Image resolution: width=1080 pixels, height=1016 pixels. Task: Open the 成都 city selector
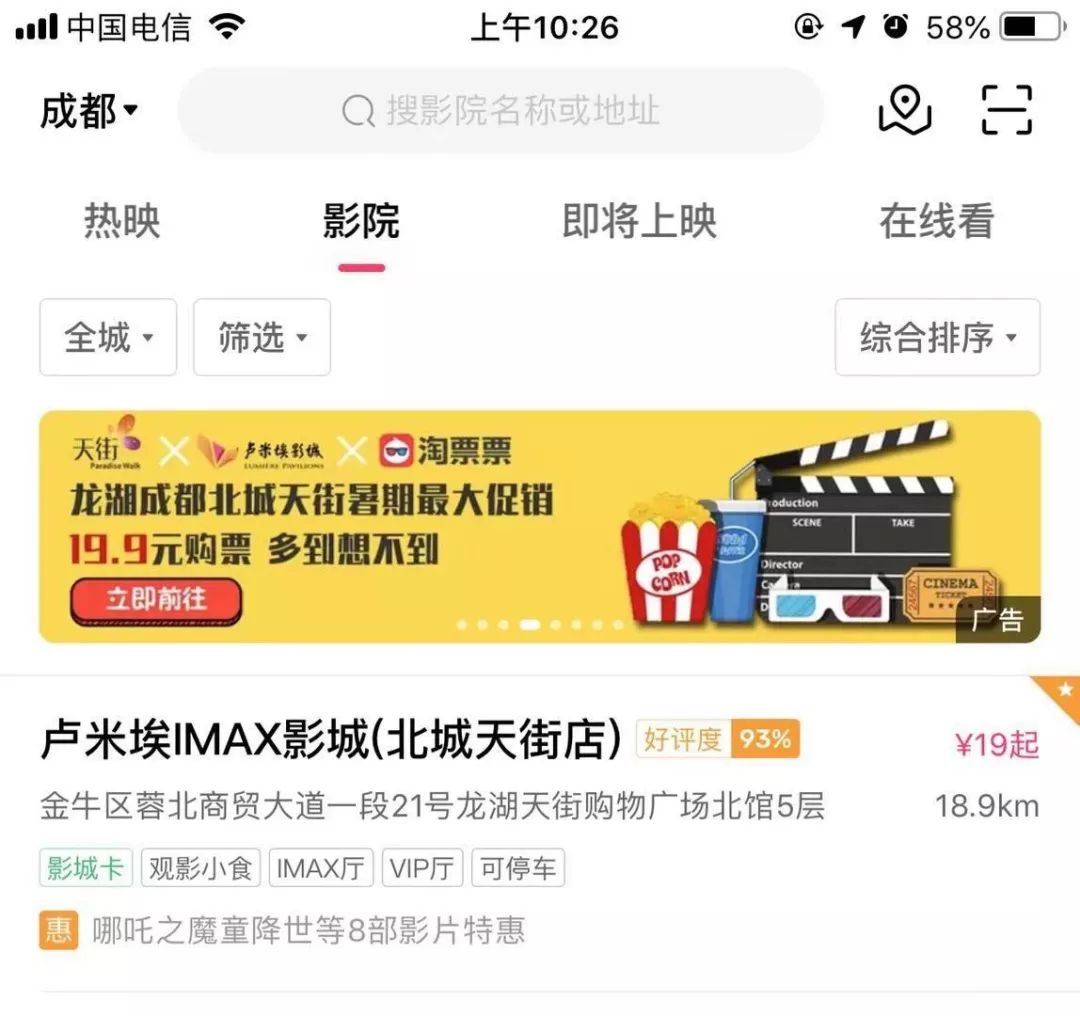88,110
